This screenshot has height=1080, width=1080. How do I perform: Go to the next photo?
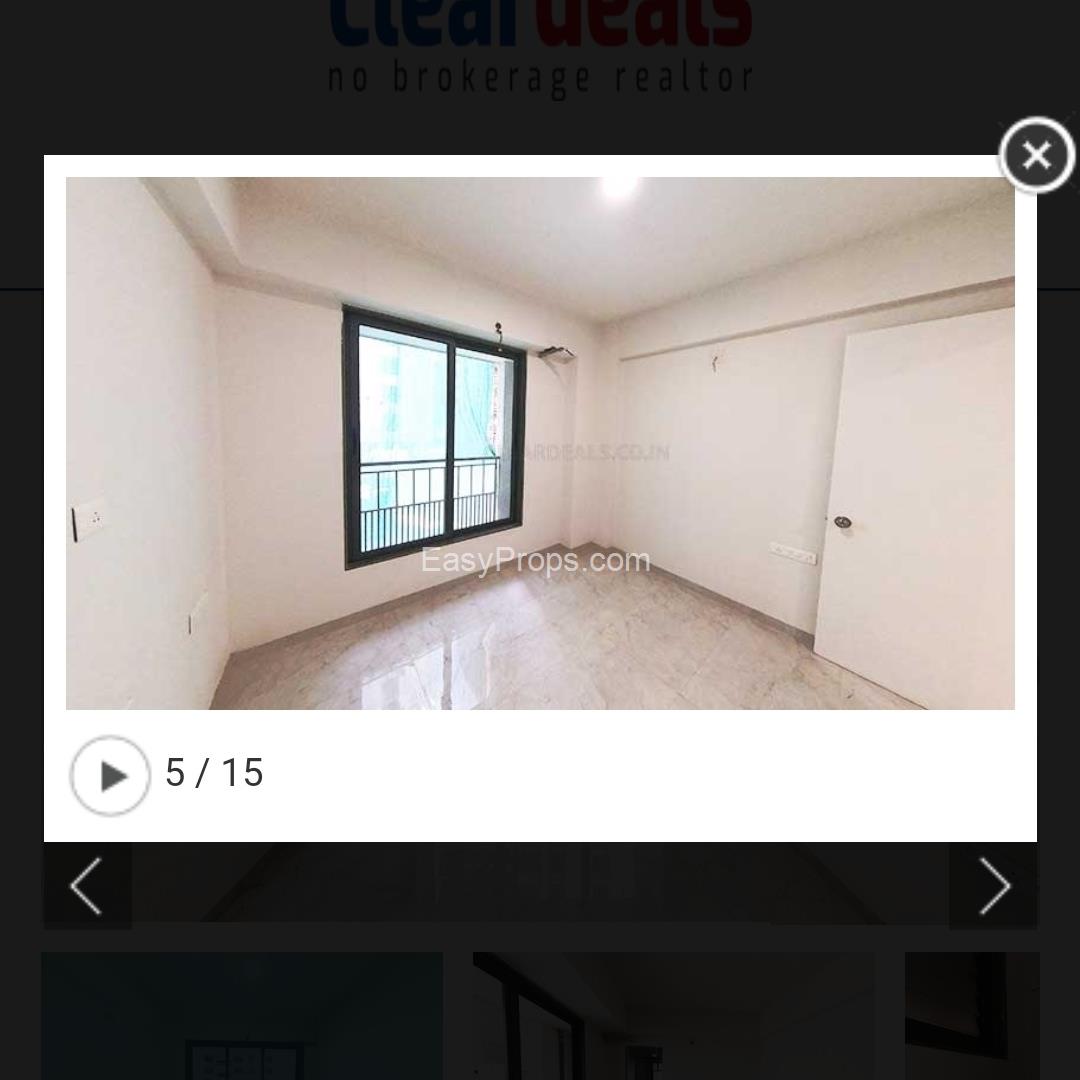tap(993, 886)
